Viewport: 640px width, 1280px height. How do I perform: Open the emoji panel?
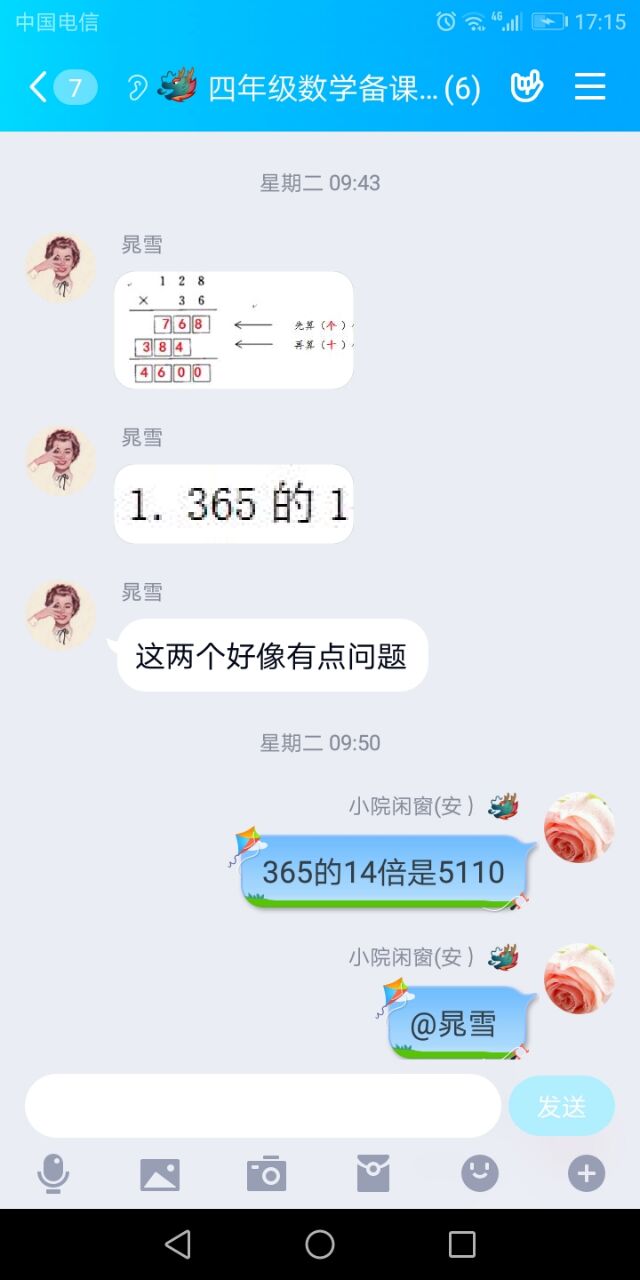(480, 1173)
